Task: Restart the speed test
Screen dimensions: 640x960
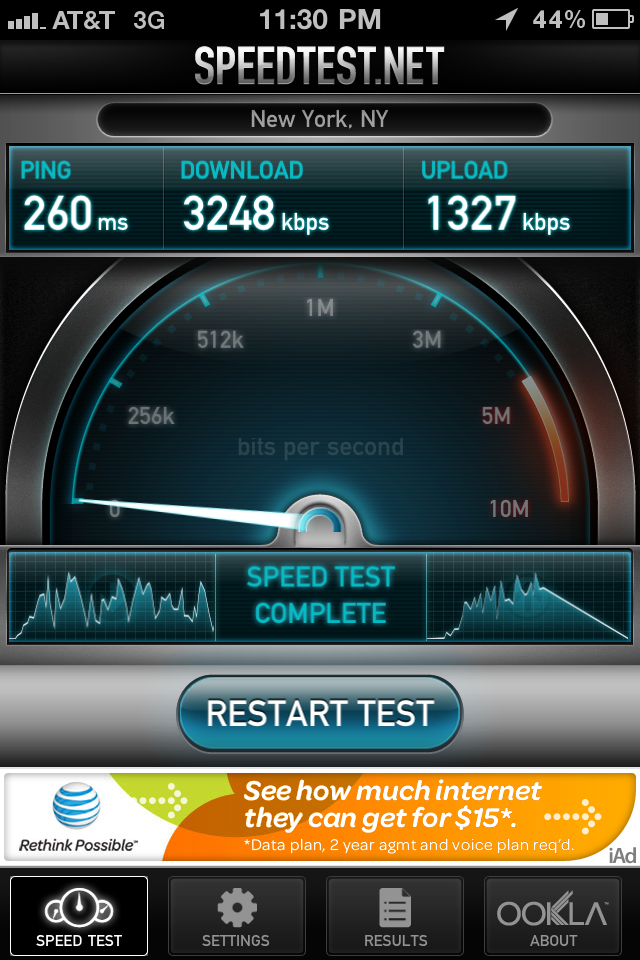Action: tap(320, 713)
